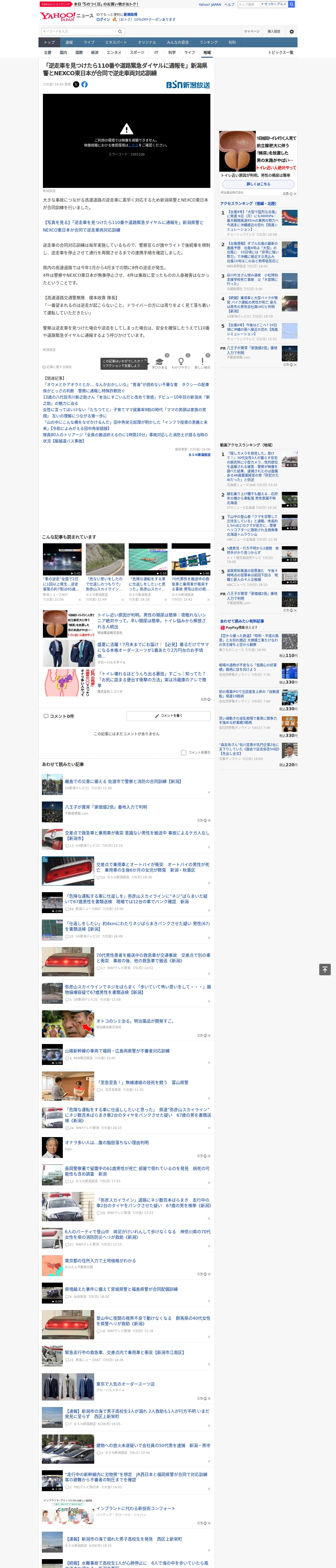
Task: Switch to the 速報 tab
Action: [x=69, y=43]
